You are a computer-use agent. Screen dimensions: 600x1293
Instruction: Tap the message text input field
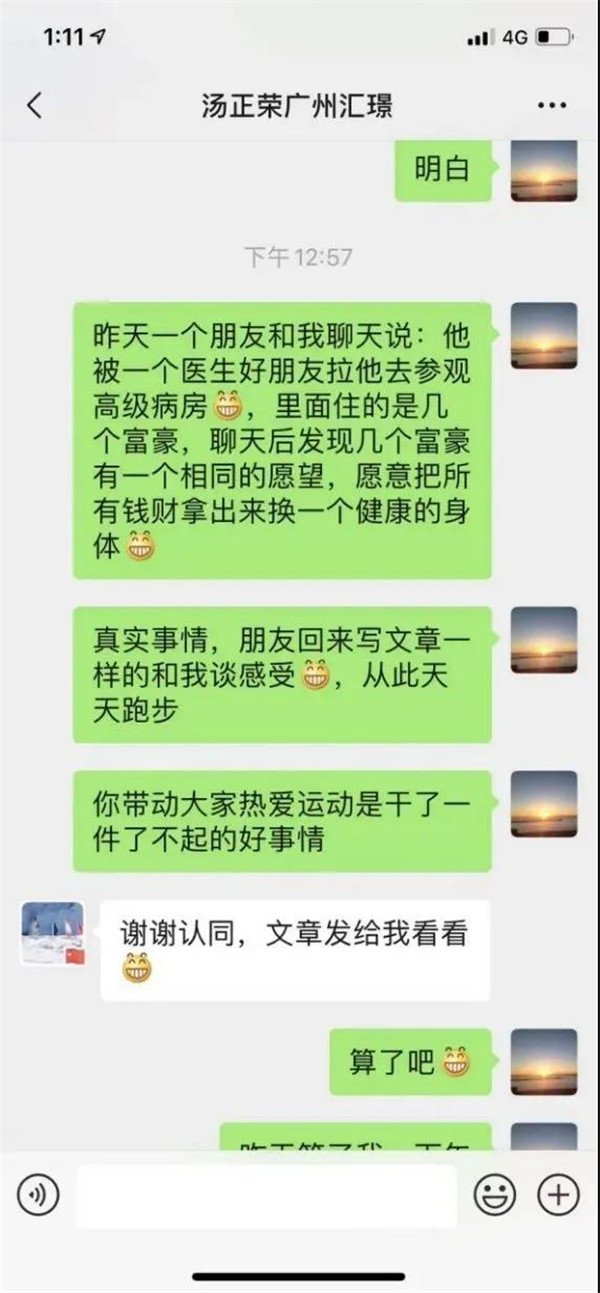pos(268,1195)
